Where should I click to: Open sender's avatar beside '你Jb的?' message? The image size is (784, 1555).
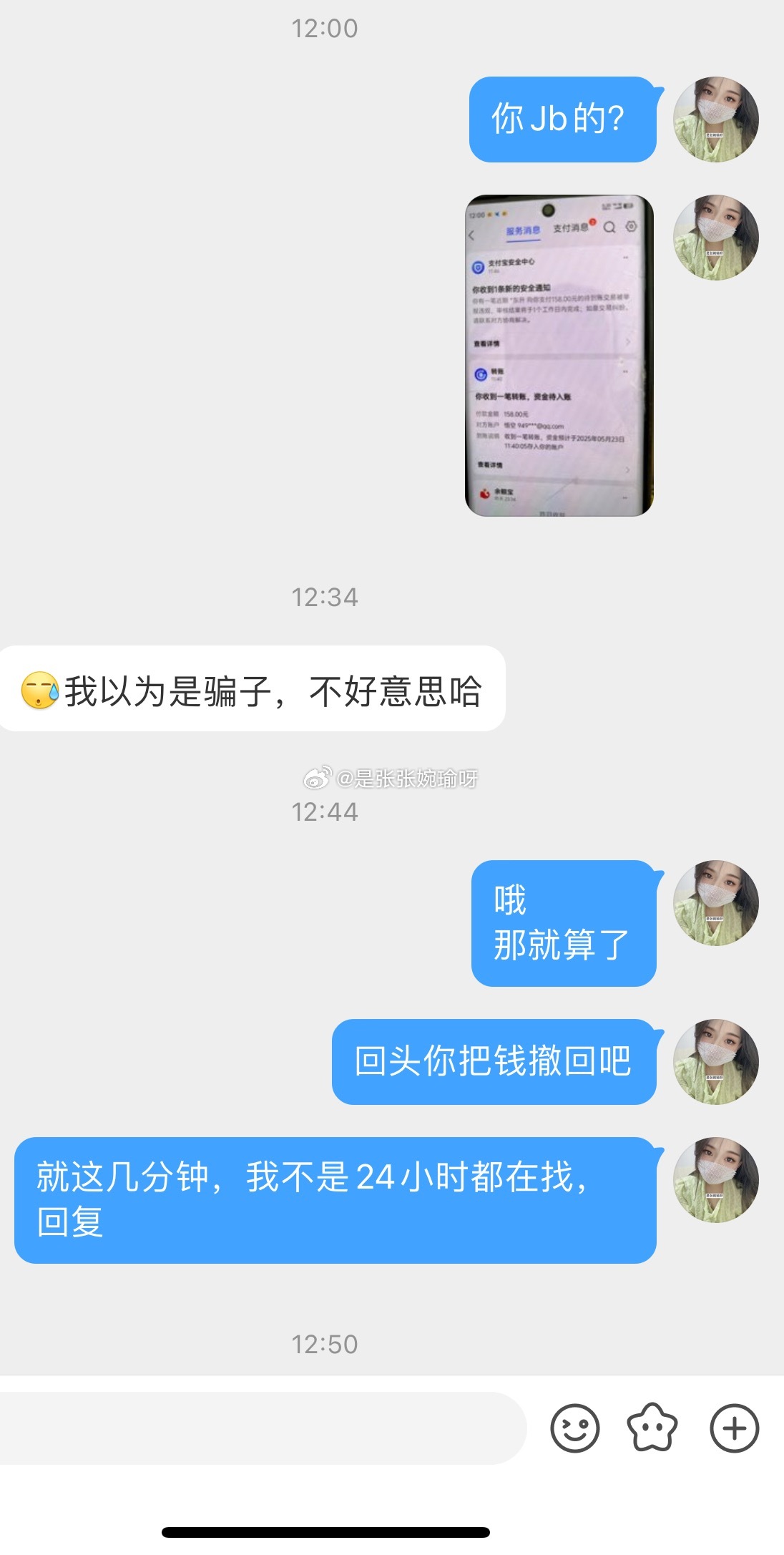[x=715, y=120]
